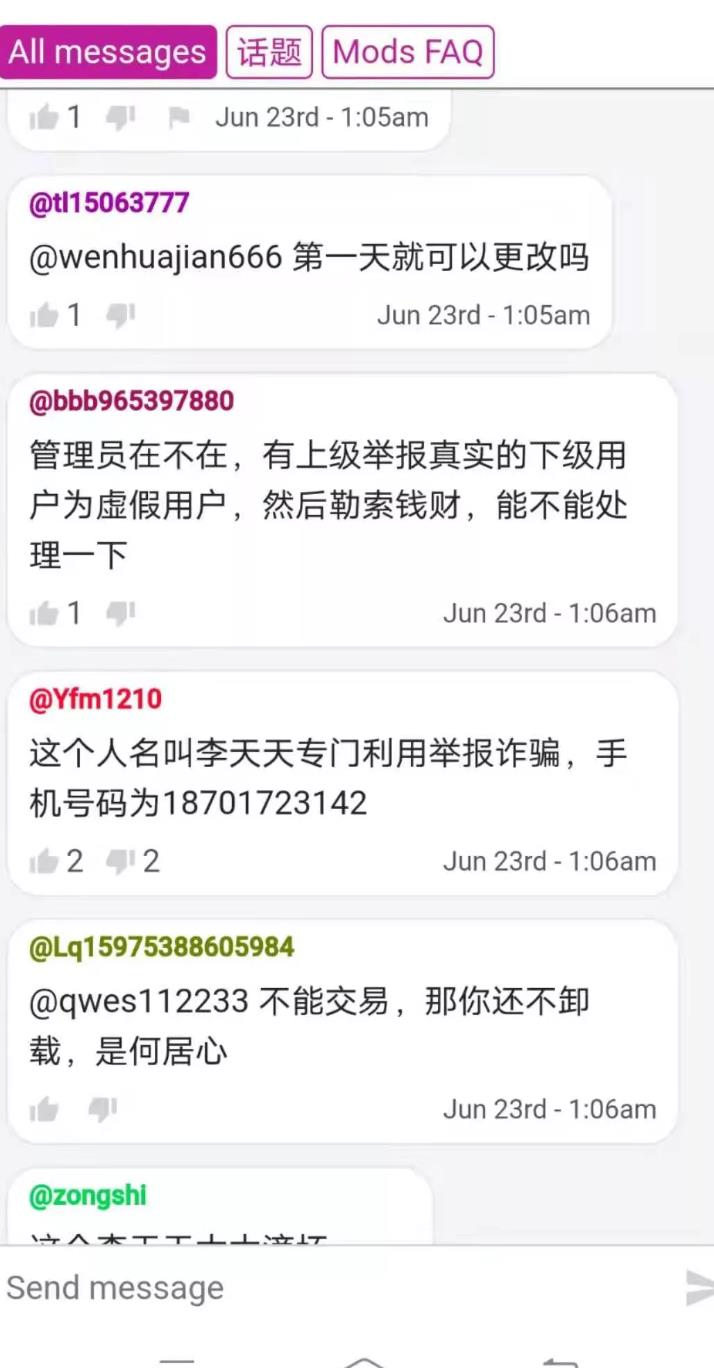Viewport: 714px width, 1368px height.
Task: Dislike the message from @Lq15975388605984
Action: (102, 1109)
